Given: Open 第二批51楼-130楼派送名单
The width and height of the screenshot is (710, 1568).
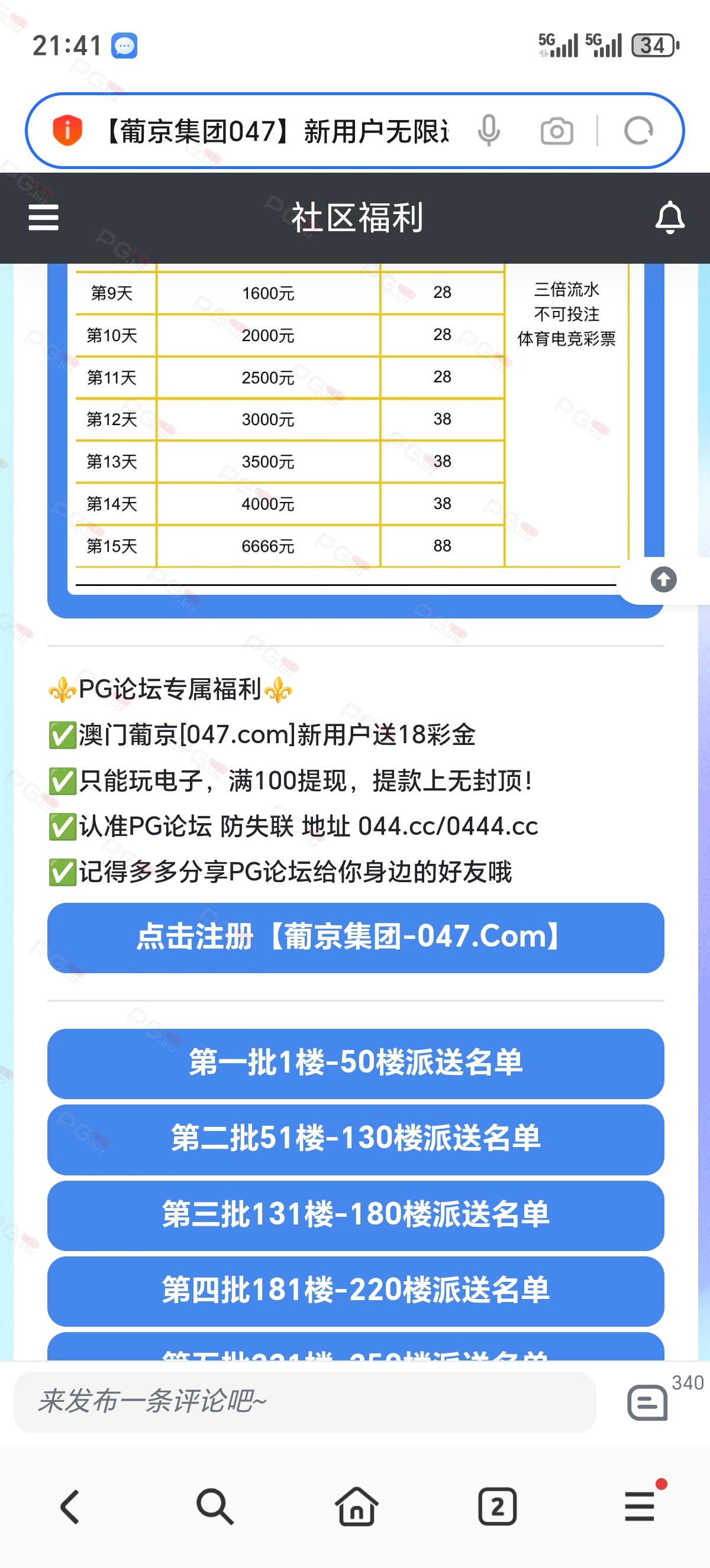Looking at the screenshot, I should [355, 1139].
